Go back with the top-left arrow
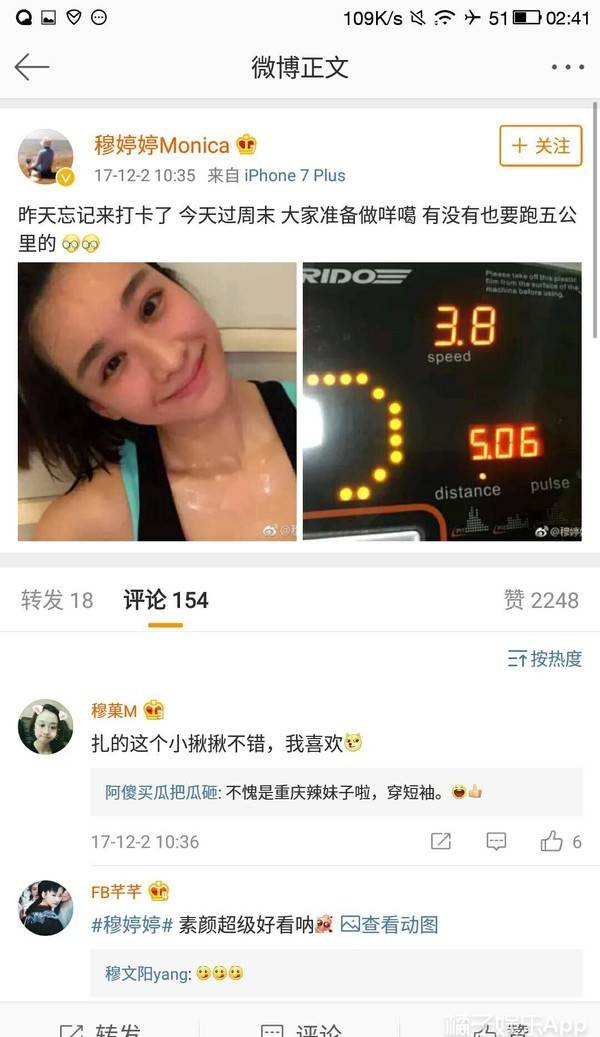Screen dimensions: 600x1037 tap(32, 67)
